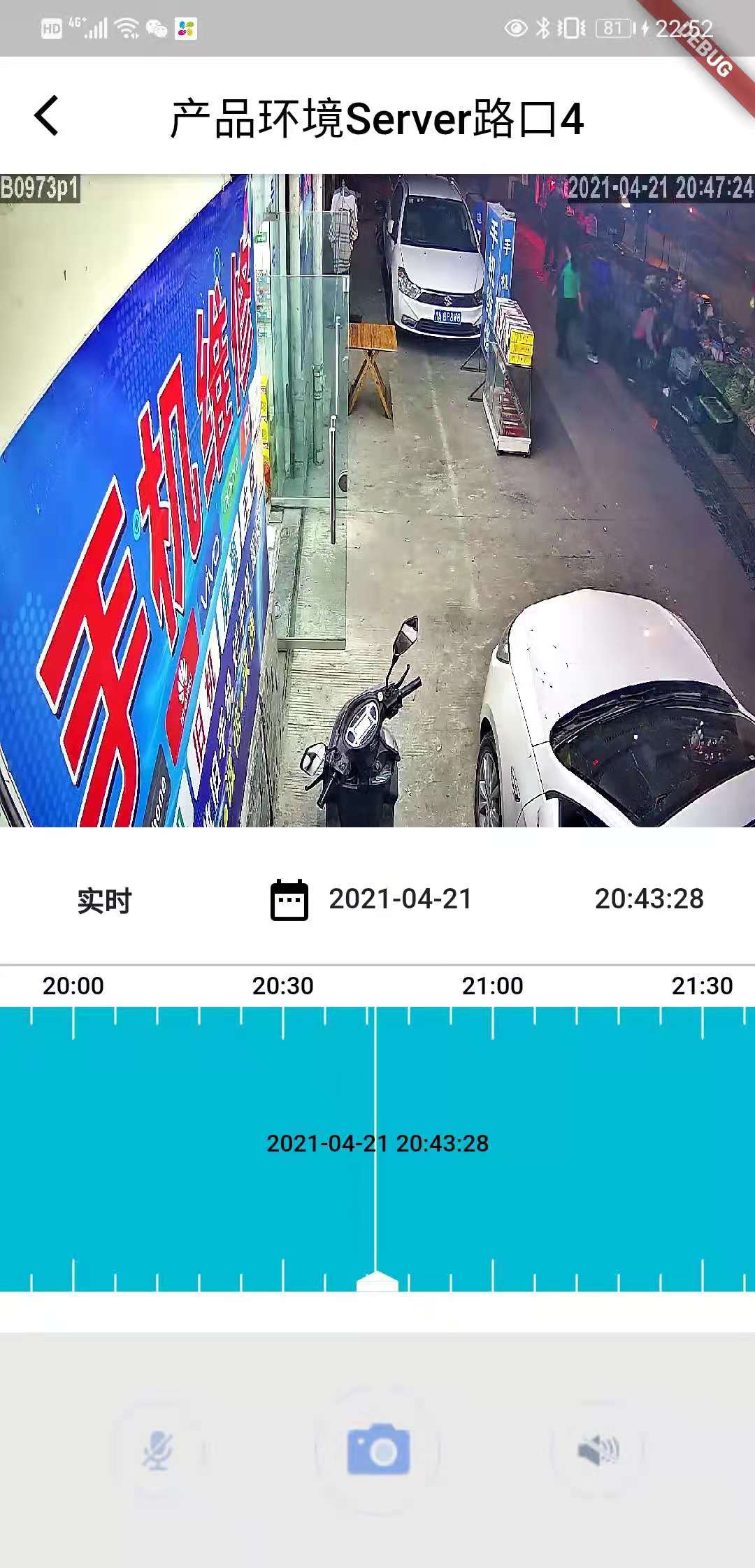755x1568 pixels.
Task: Toggle the microphone mute button
Action: 158,1451
